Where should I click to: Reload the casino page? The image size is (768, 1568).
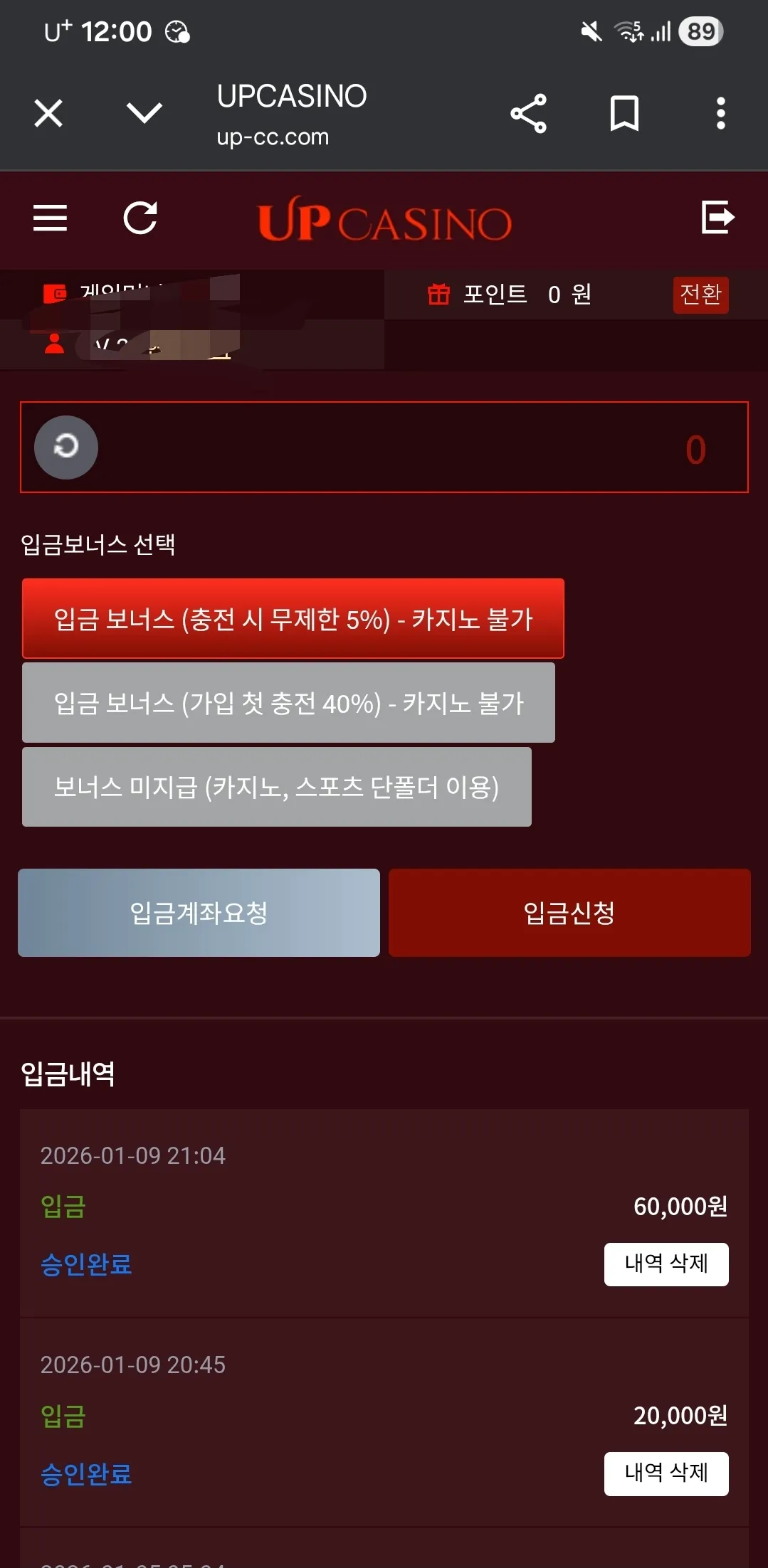pyautogui.click(x=140, y=218)
